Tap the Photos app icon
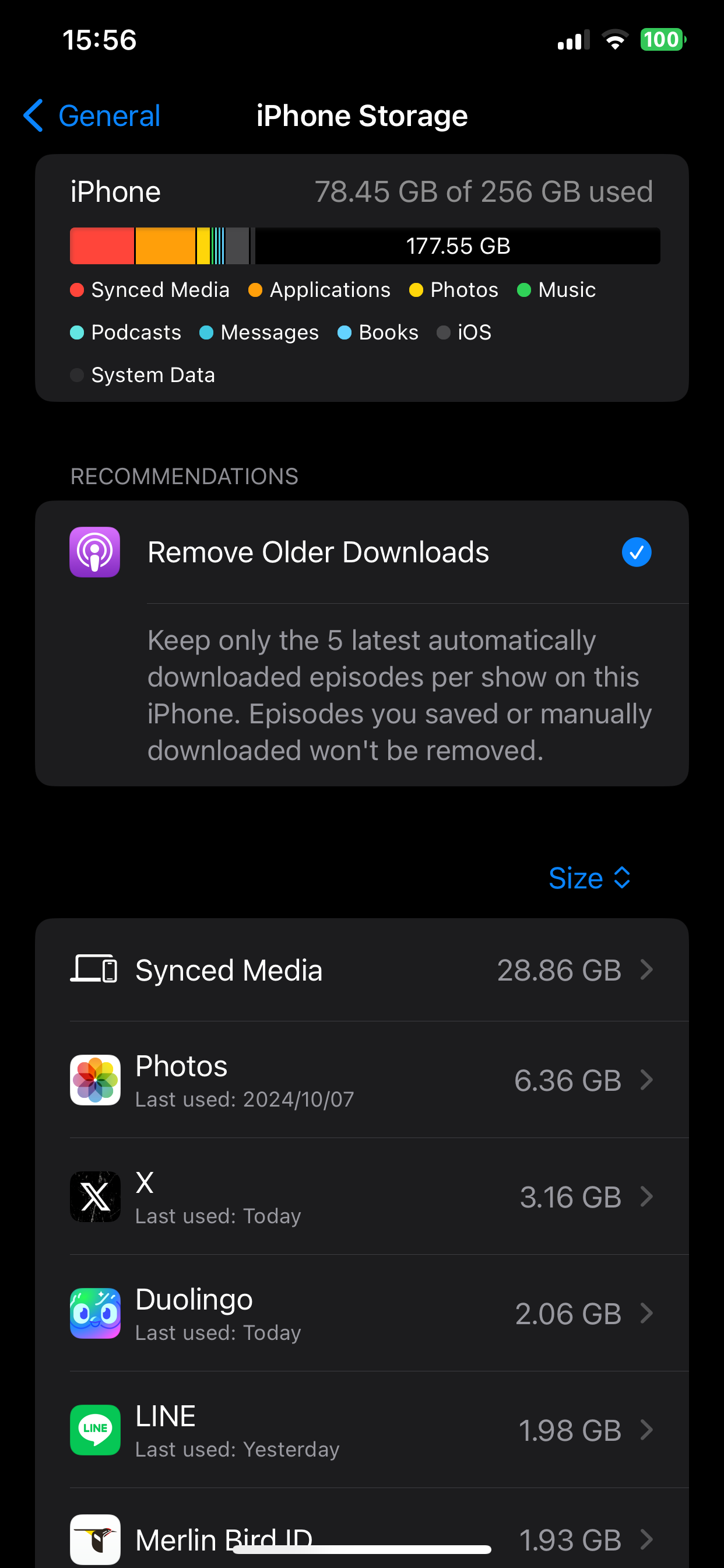The height and width of the screenshot is (1568, 724). tap(95, 1080)
